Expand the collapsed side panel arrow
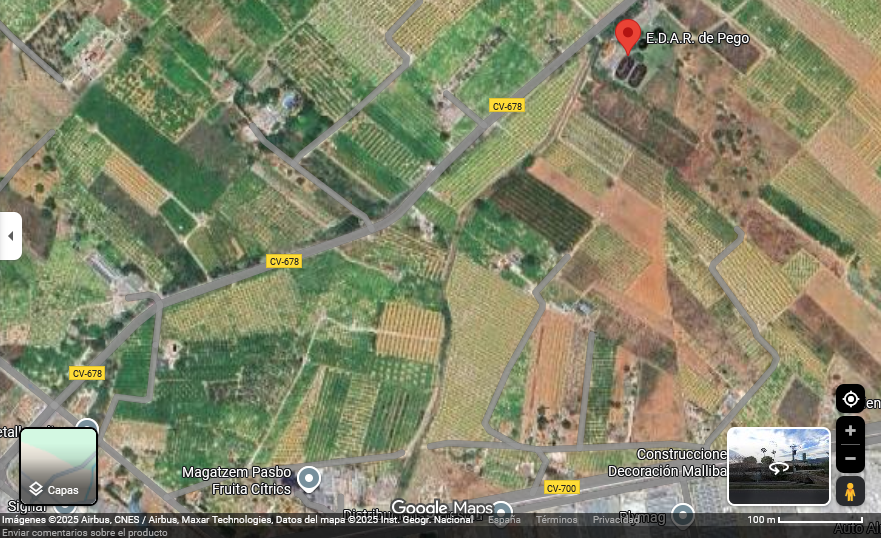The image size is (881, 538). [x=10, y=236]
